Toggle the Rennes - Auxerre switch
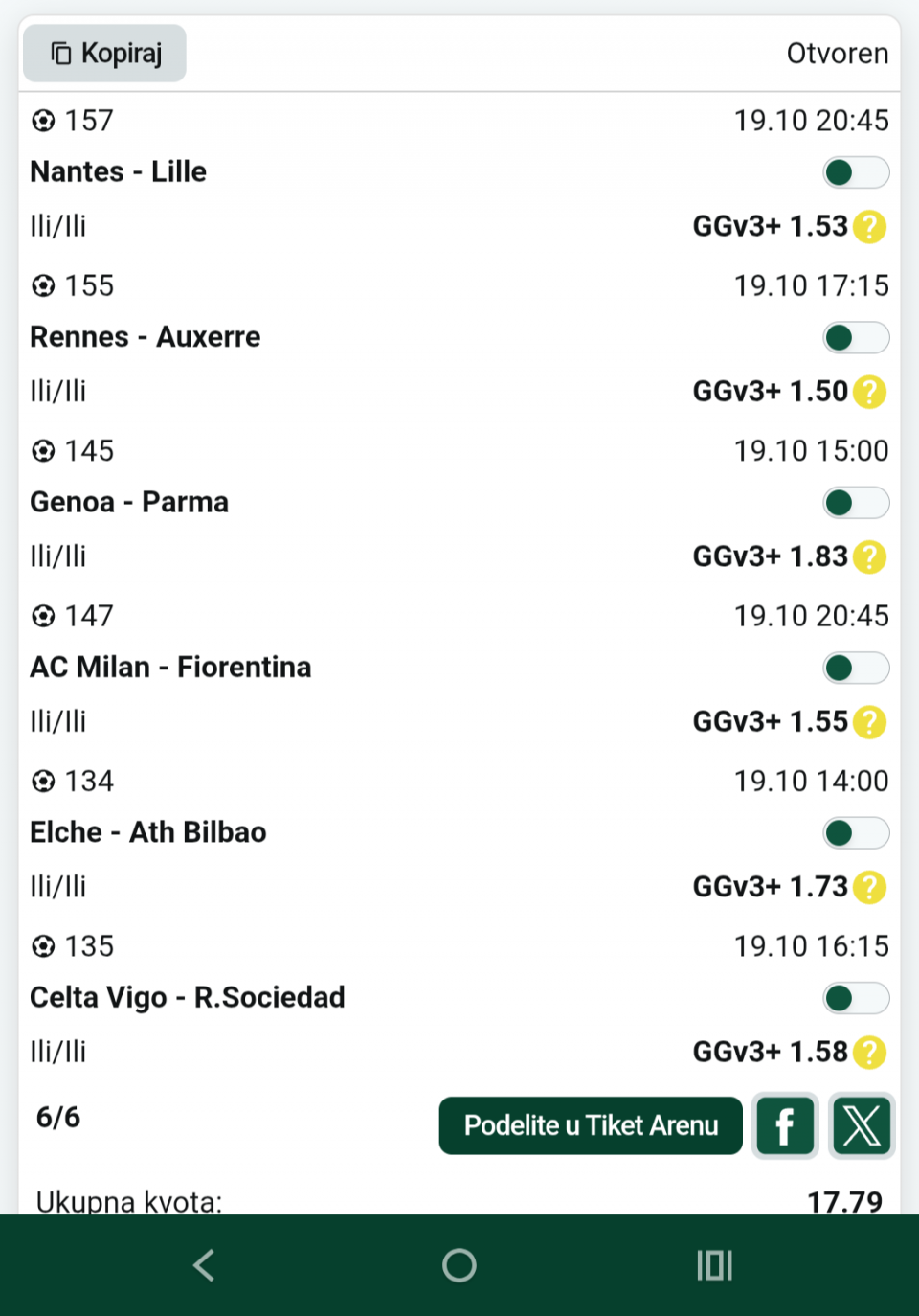Viewport: 919px width, 1316px height. (x=855, y=337)
